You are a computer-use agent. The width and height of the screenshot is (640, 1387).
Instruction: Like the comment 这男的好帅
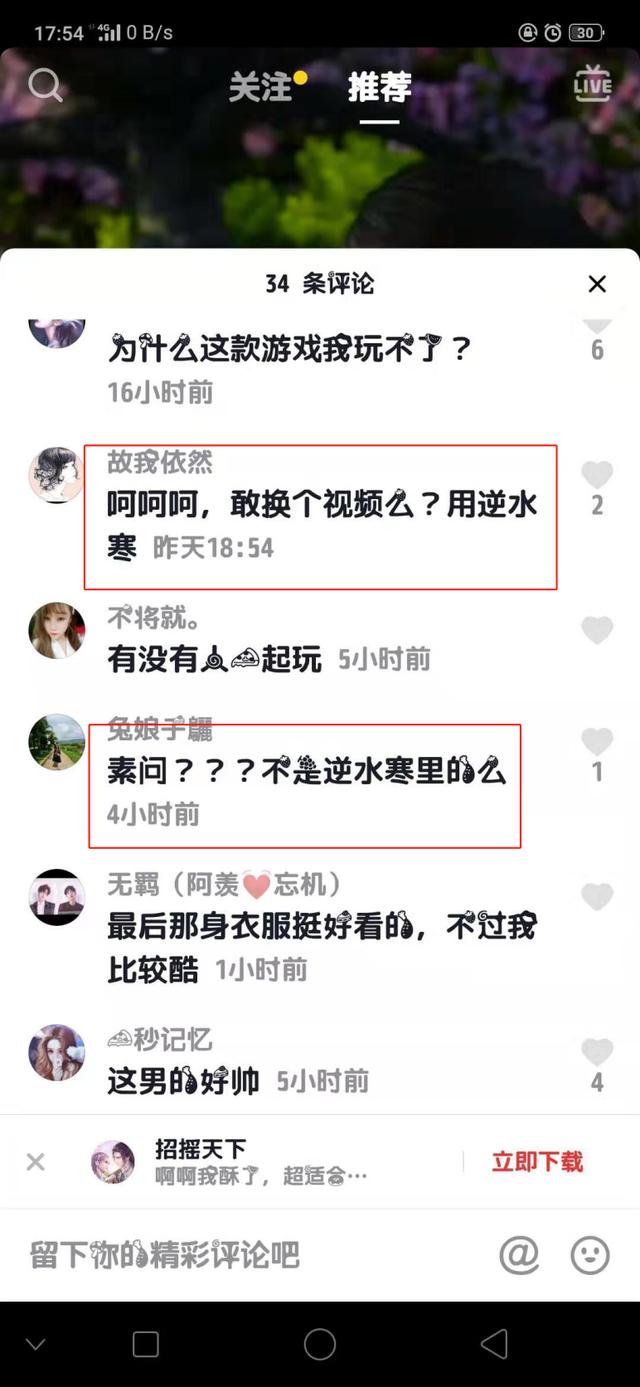pyautogui.click(x=597, y=1052)
